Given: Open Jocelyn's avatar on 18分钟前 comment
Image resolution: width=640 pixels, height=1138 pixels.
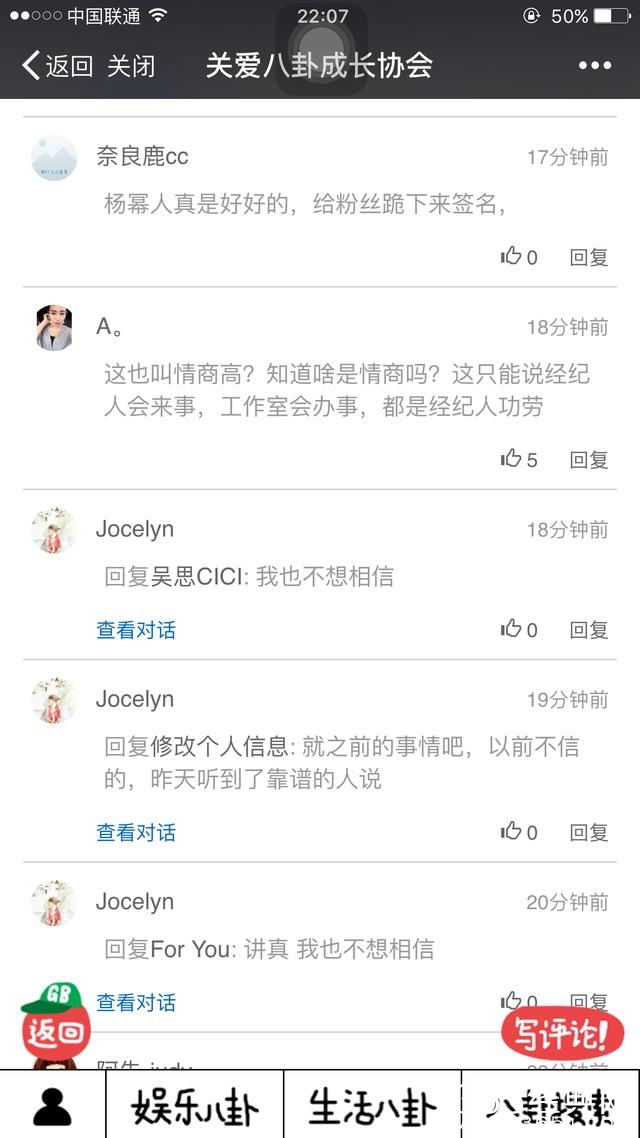Looking at the screenshot, I should 53,530.
